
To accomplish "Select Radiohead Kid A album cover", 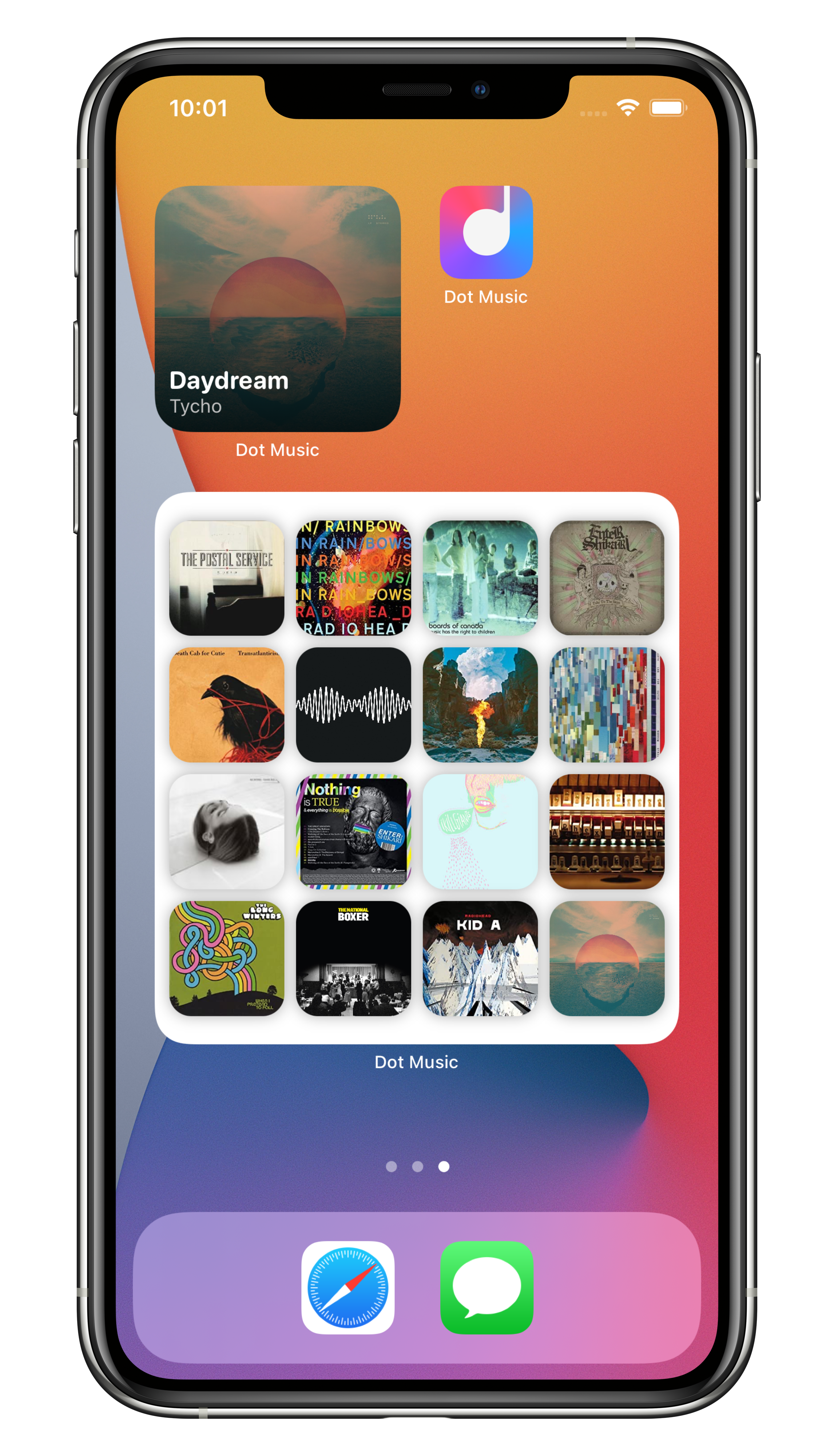I will (x=480, y=958).
